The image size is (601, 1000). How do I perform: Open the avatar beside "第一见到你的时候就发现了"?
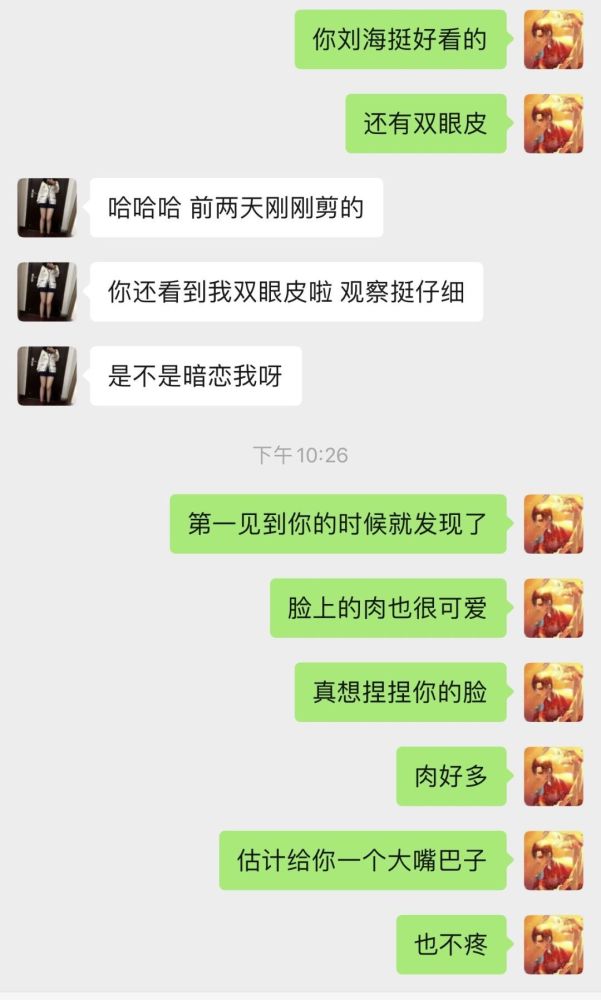[553, 523]
